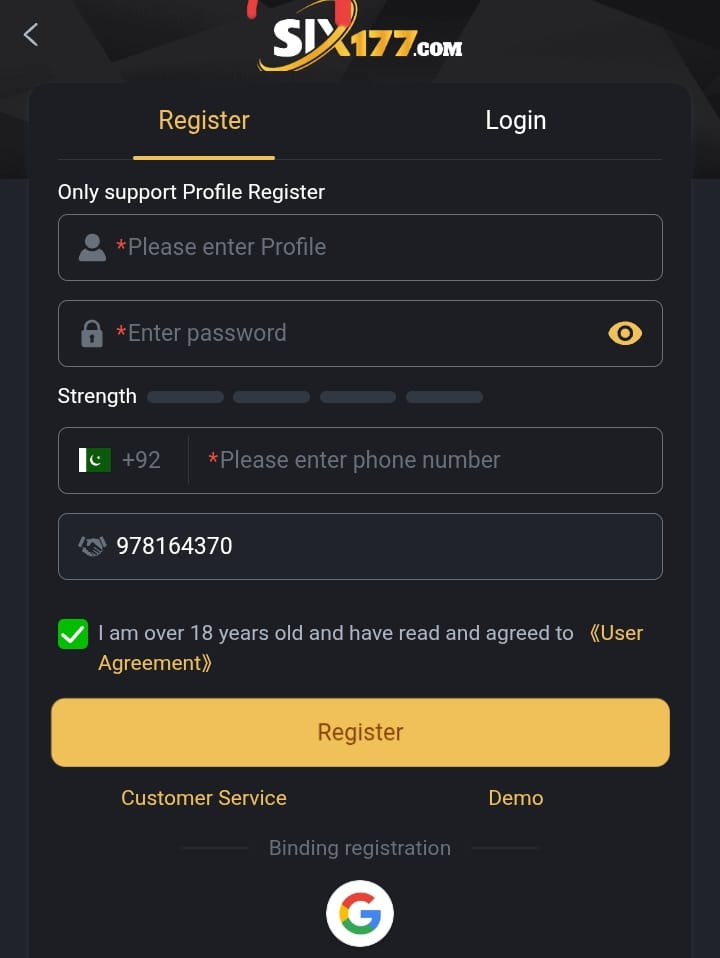Screen dimensions: 720x958
Task: Tap the phone number field
Action: pyautogui.click(x=425, y=460)
